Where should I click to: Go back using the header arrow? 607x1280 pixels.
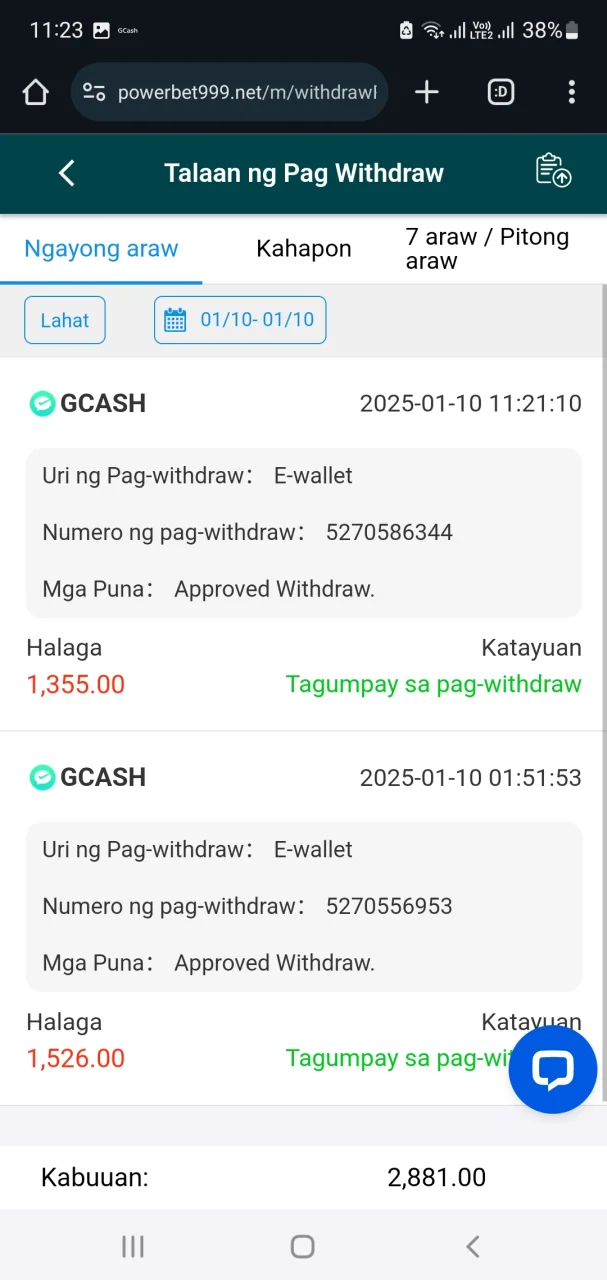[67, 173]
